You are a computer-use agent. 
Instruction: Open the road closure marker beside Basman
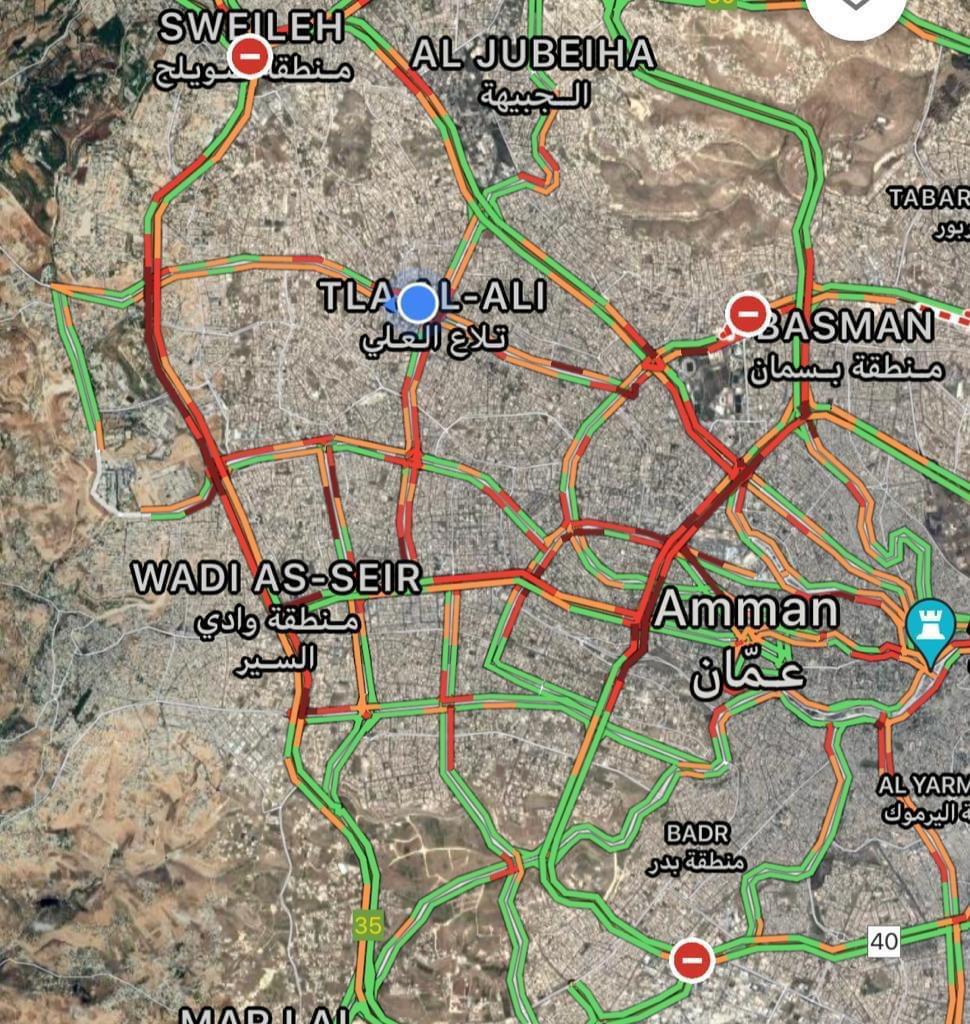point(747,314)
